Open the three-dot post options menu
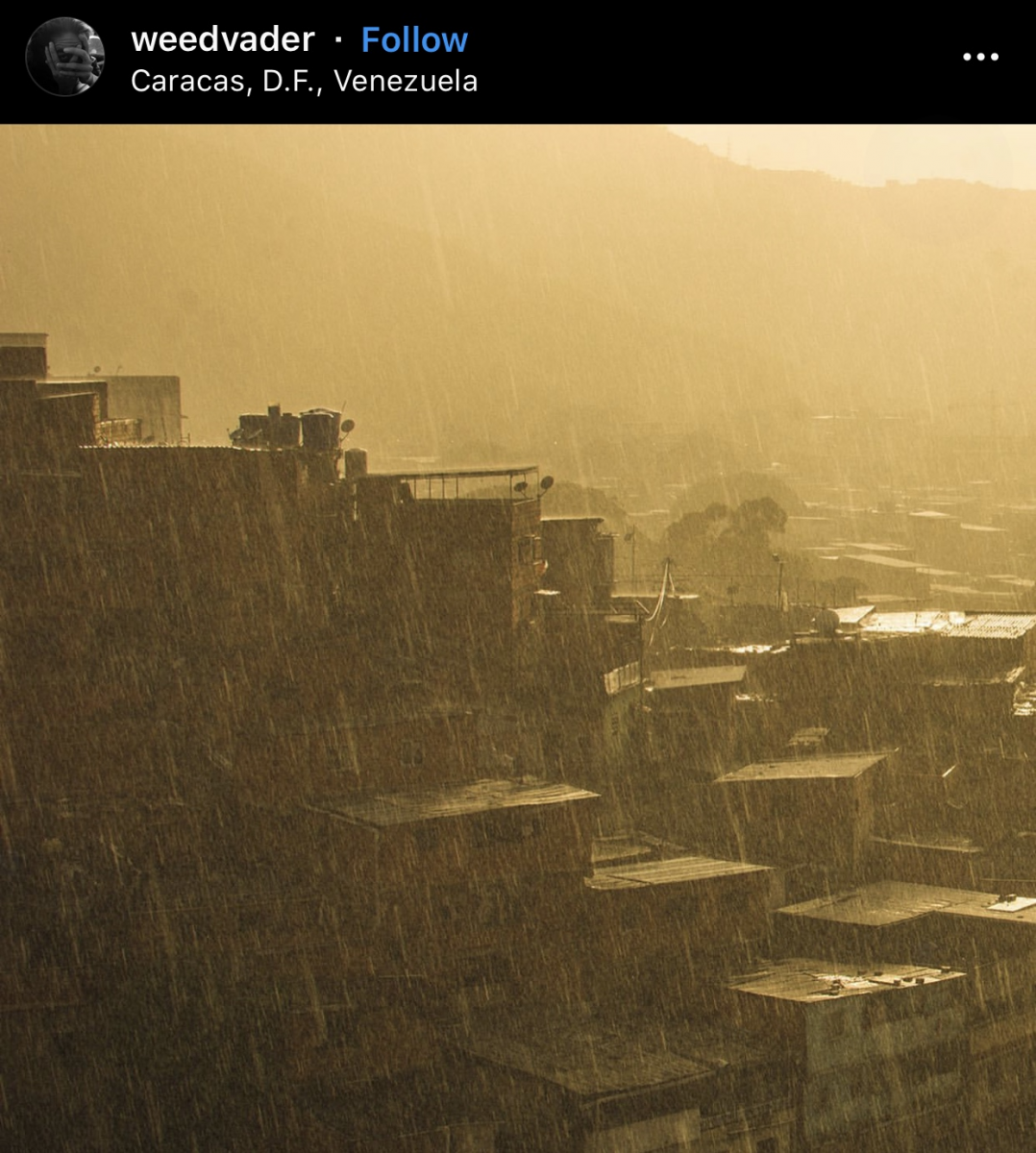 tap(980, 57)
